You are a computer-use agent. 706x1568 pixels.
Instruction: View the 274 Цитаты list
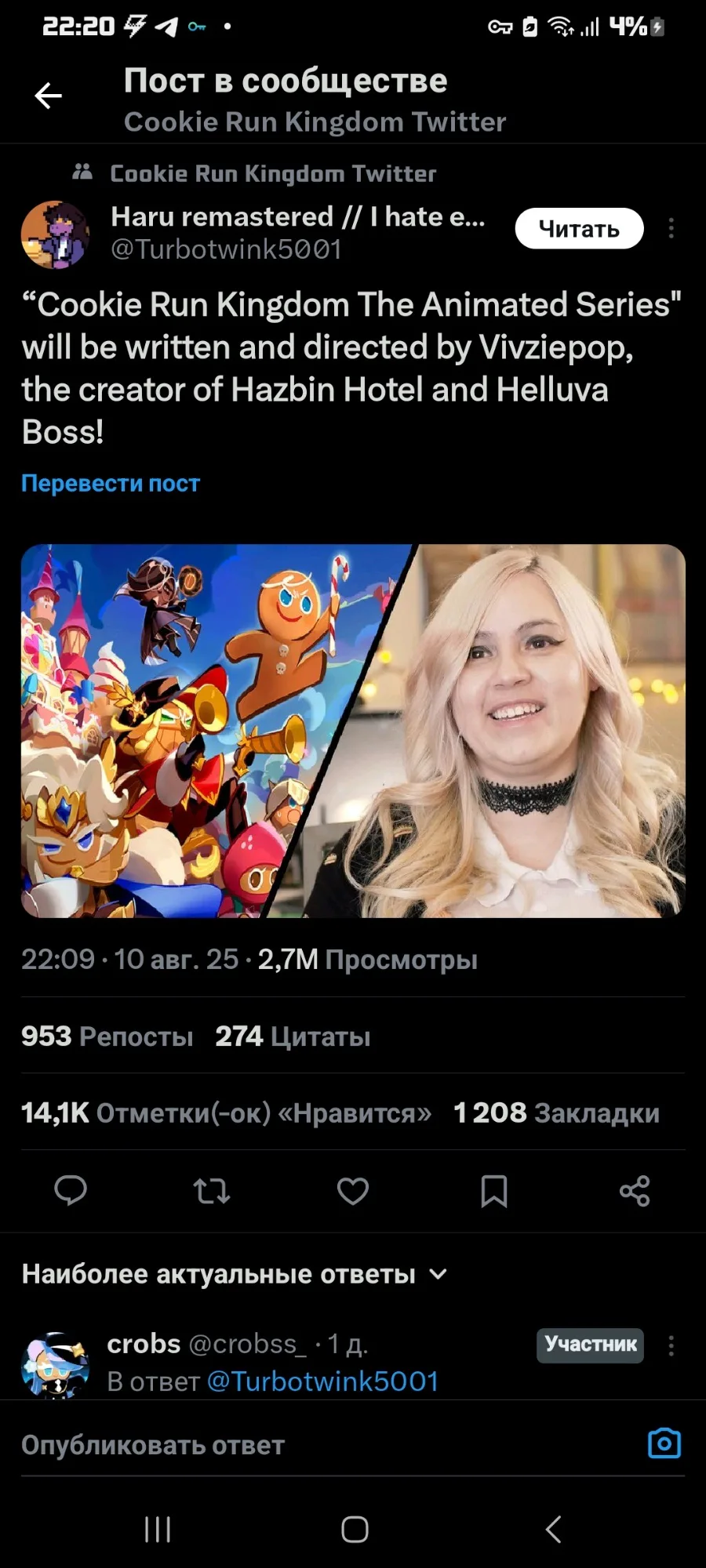coord(293,1036)
